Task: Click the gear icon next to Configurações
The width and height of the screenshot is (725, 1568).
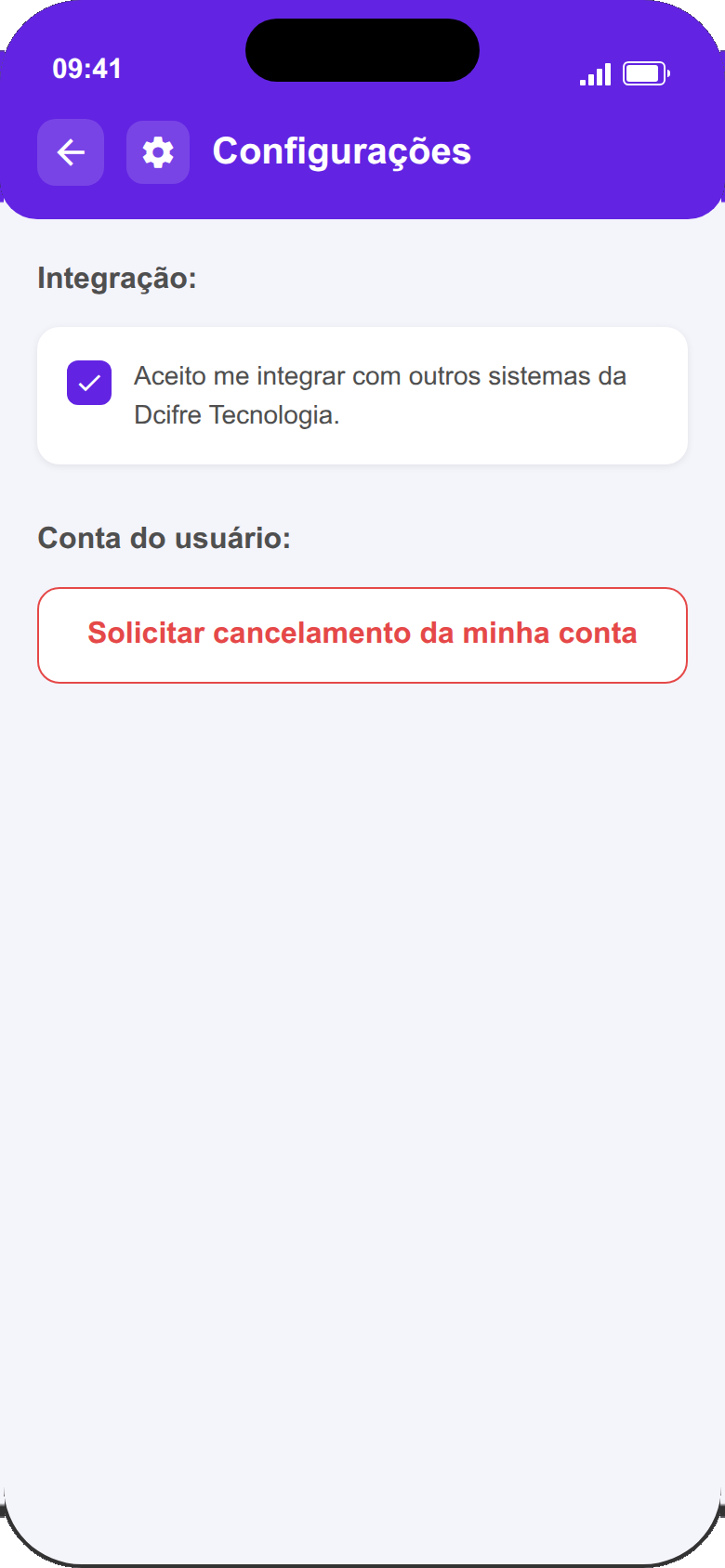Action: [157, 151]
